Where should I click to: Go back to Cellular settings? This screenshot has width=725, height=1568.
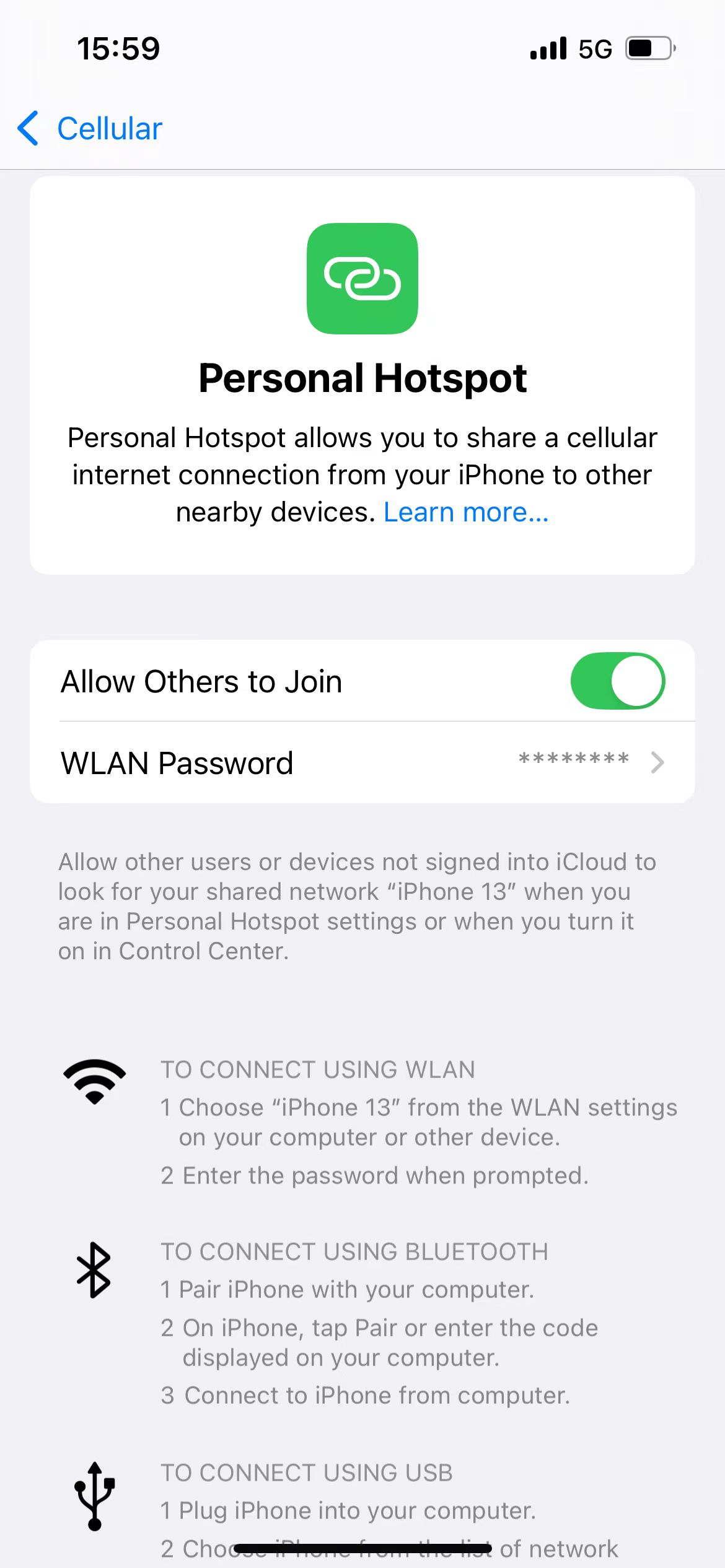point(90,129)
